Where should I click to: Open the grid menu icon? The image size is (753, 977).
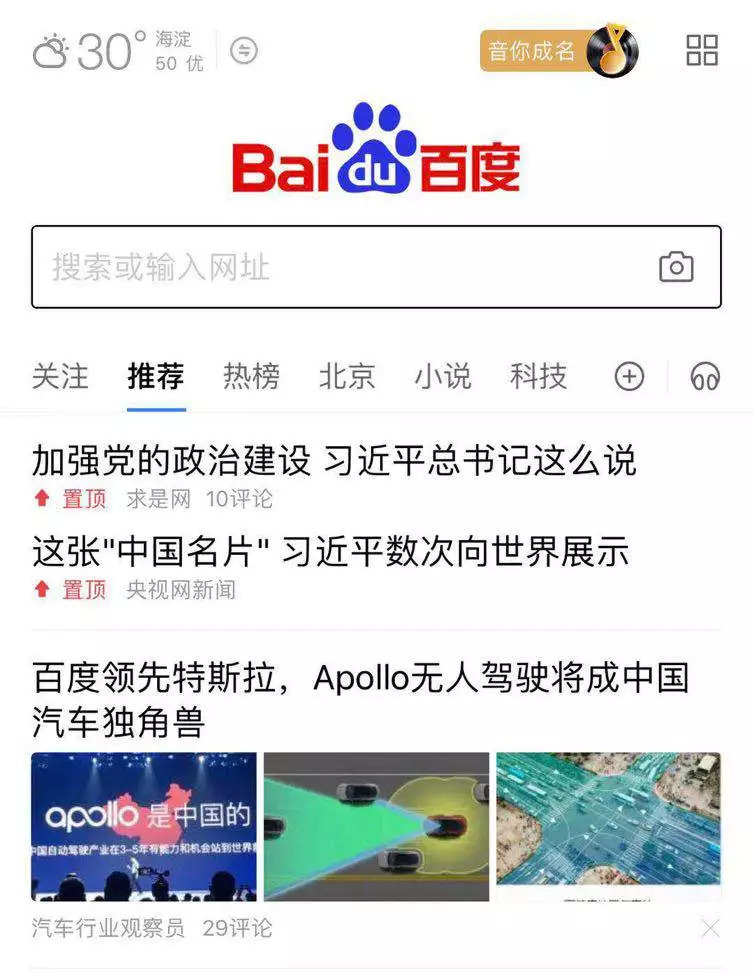pos(702,50)
